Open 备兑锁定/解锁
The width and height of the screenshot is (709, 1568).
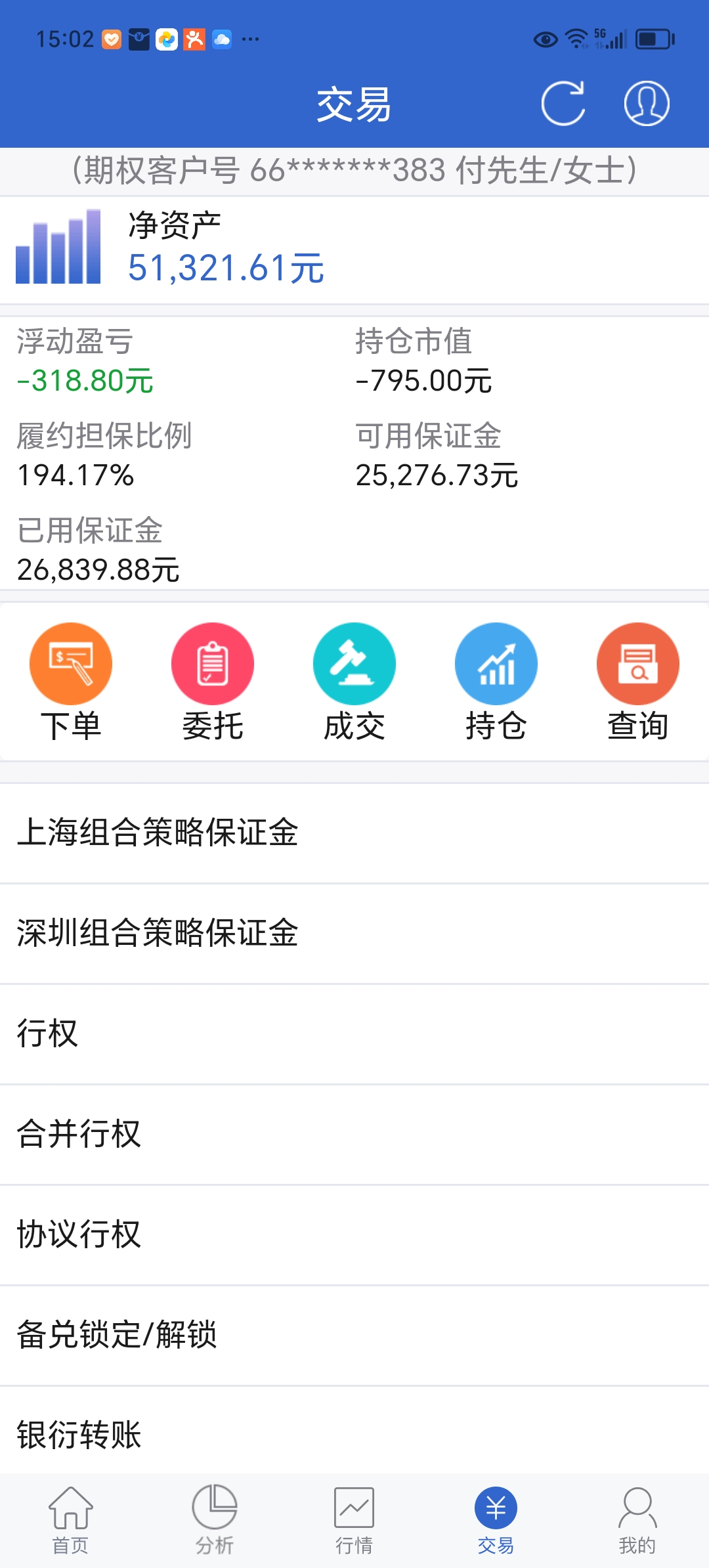354,1335
